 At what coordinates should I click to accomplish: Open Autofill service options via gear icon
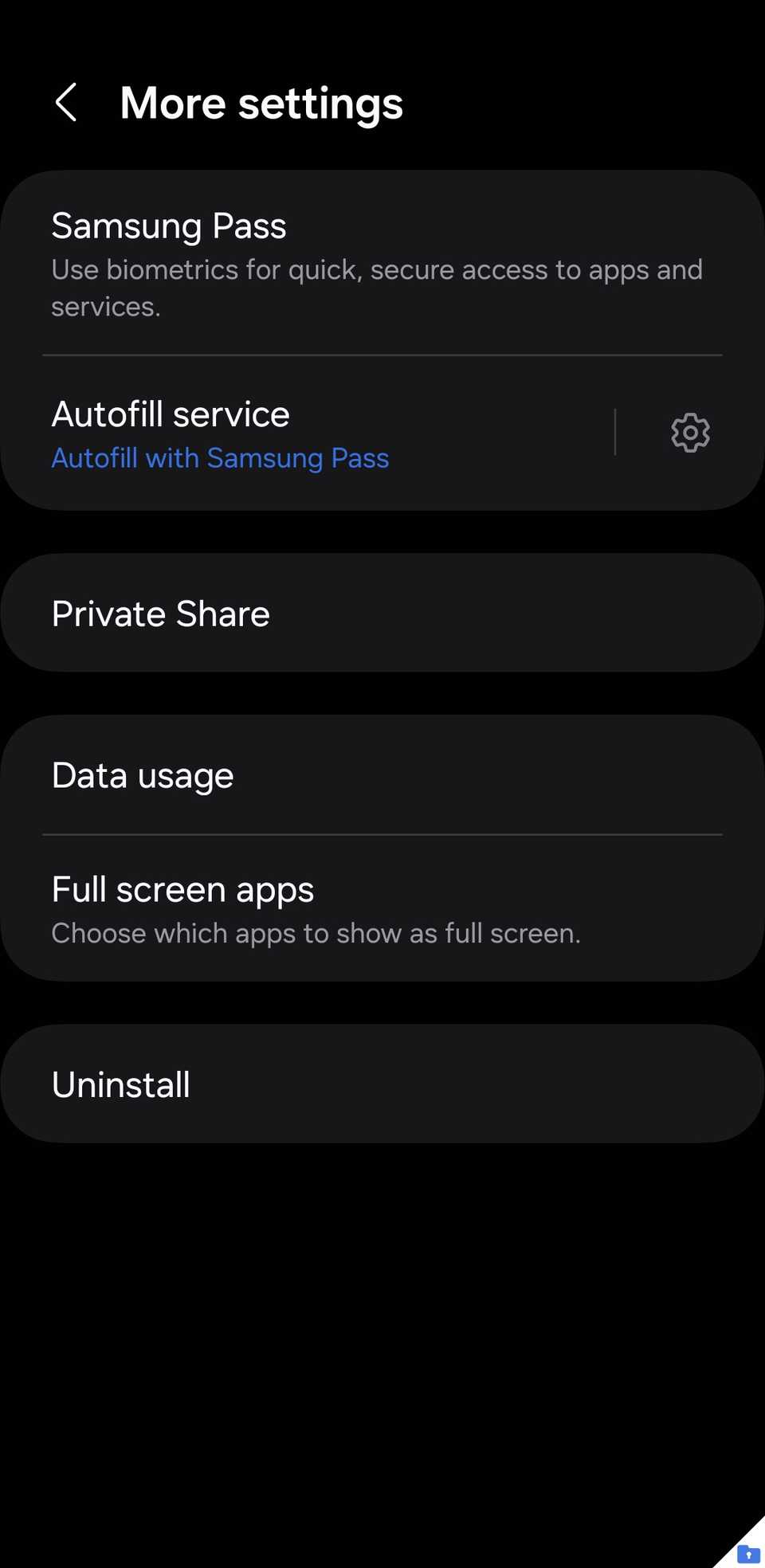click(689, 433)
